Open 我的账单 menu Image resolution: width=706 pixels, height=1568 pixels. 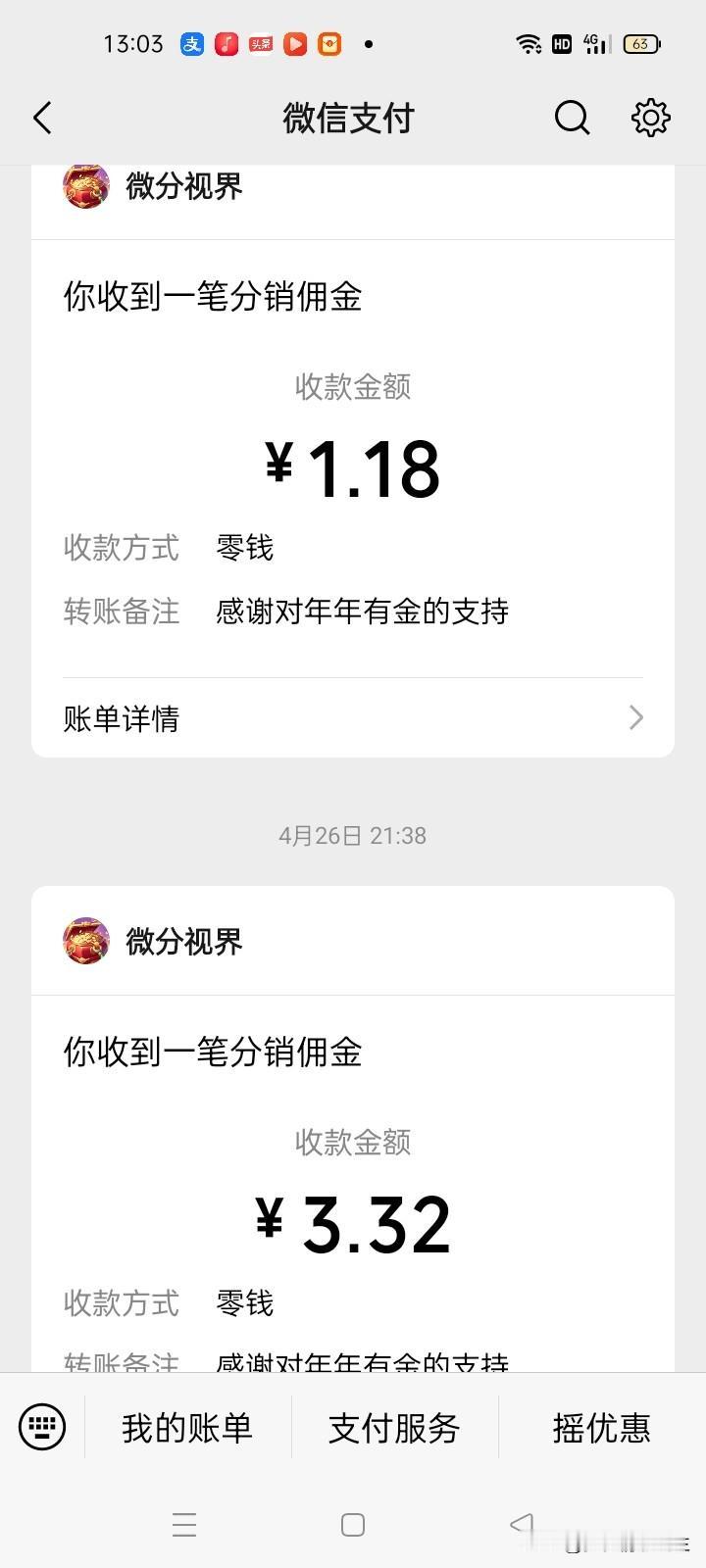pos(187,1428)
